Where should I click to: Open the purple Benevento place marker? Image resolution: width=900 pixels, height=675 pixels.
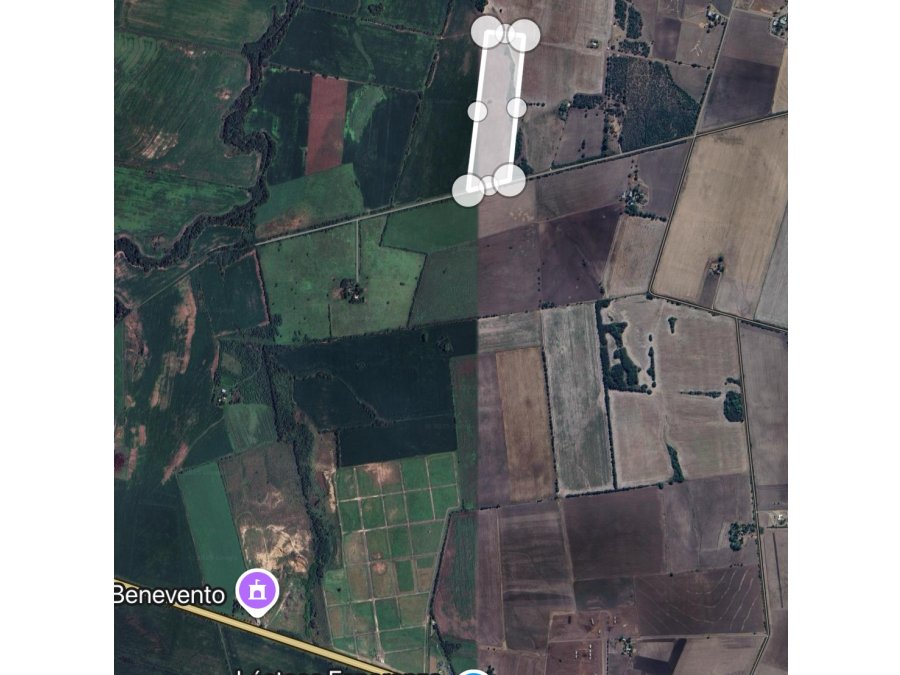[x=257, y=589]
